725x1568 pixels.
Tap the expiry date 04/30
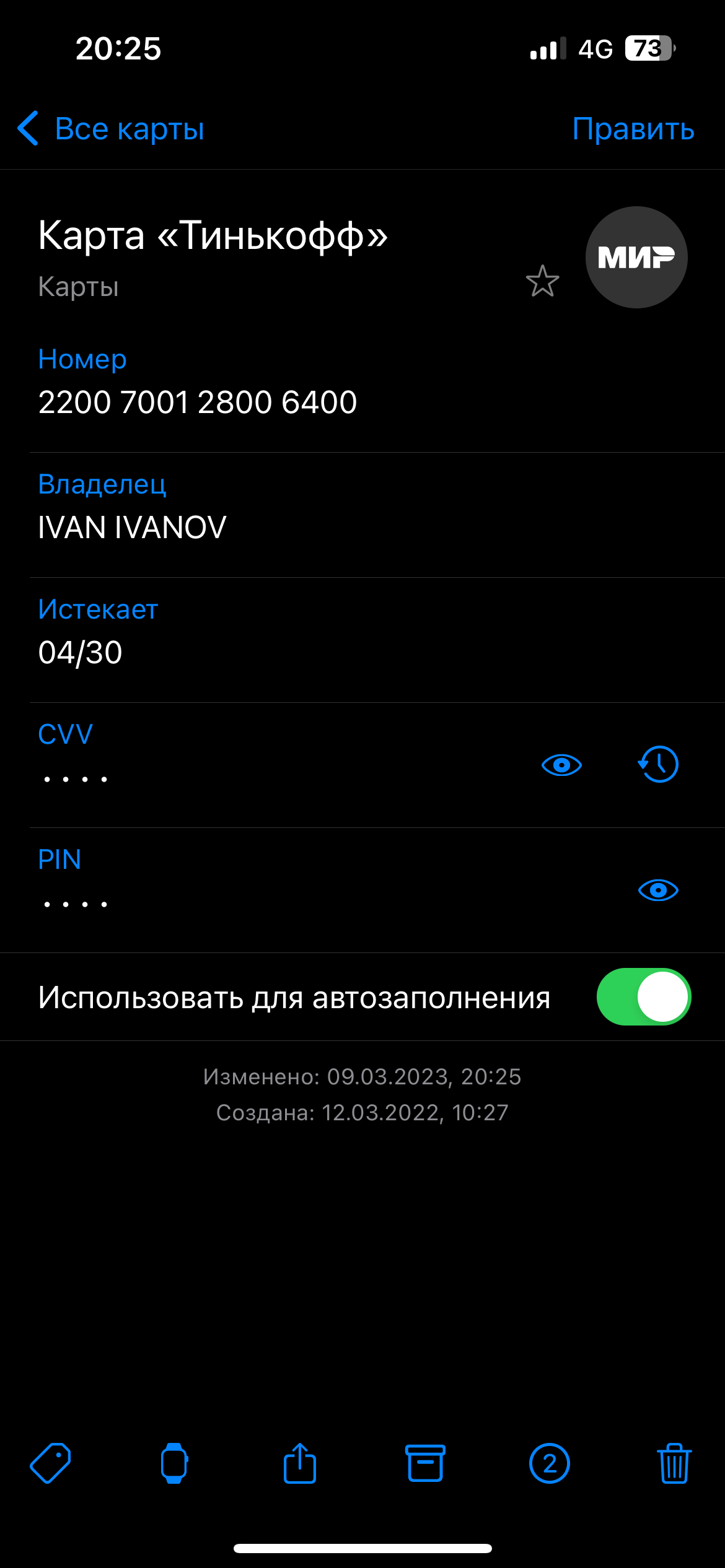[81, 653]
